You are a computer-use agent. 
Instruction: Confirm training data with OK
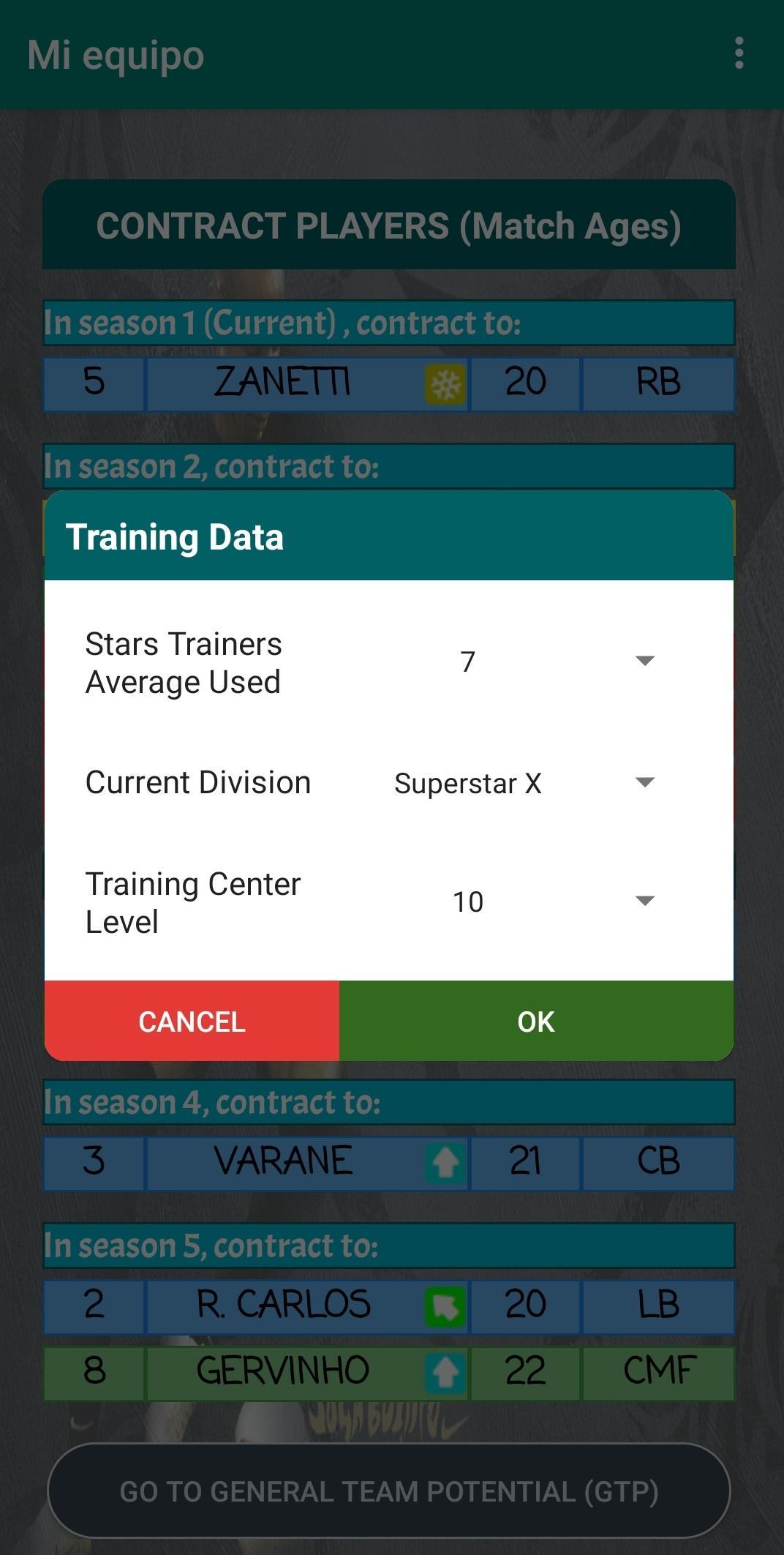(536, 1022)
